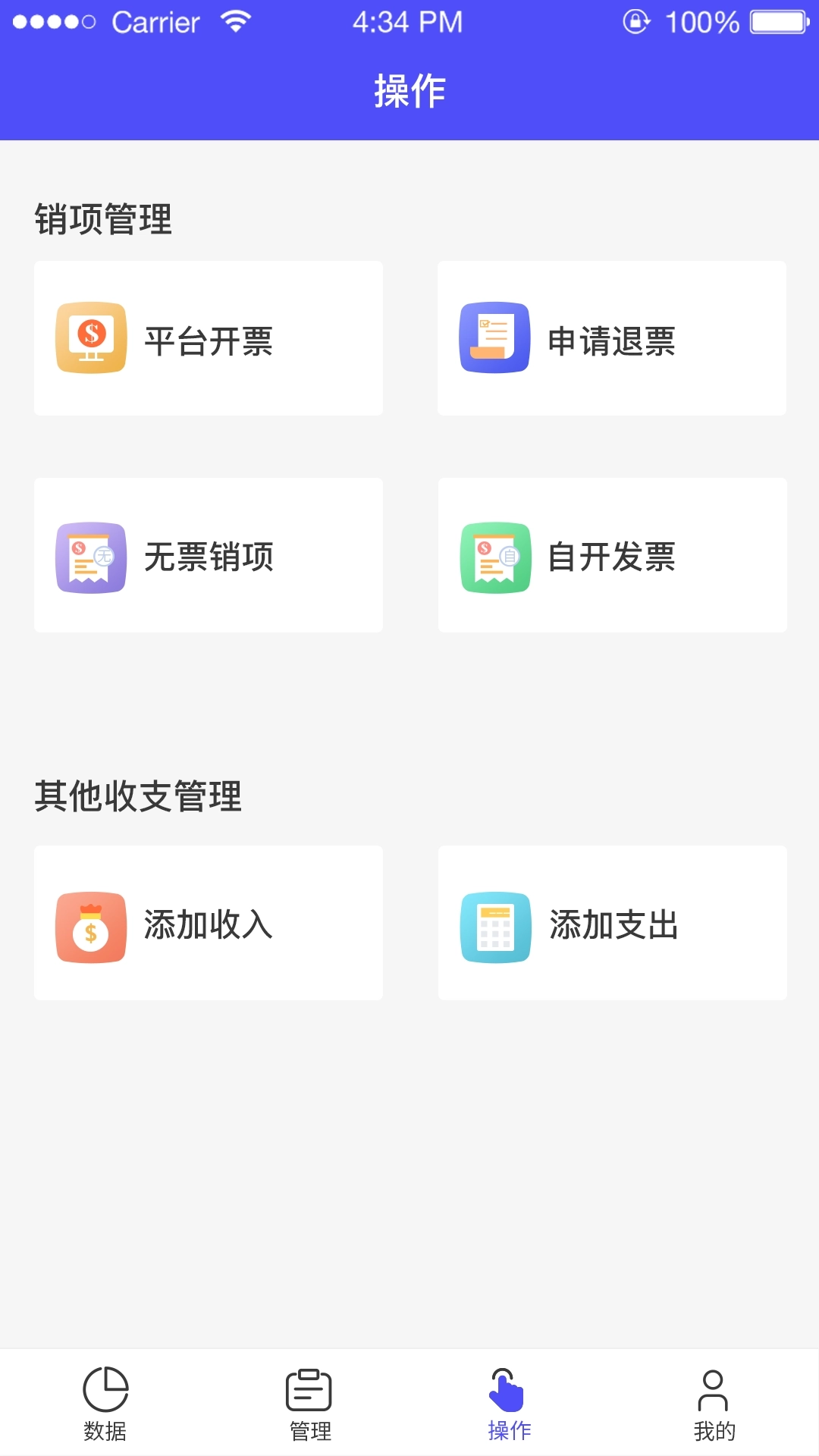The height and width of the screenshot is (1456, 819).
Task: Tap the 添加支出 card
Action: (x=612, y=924)
